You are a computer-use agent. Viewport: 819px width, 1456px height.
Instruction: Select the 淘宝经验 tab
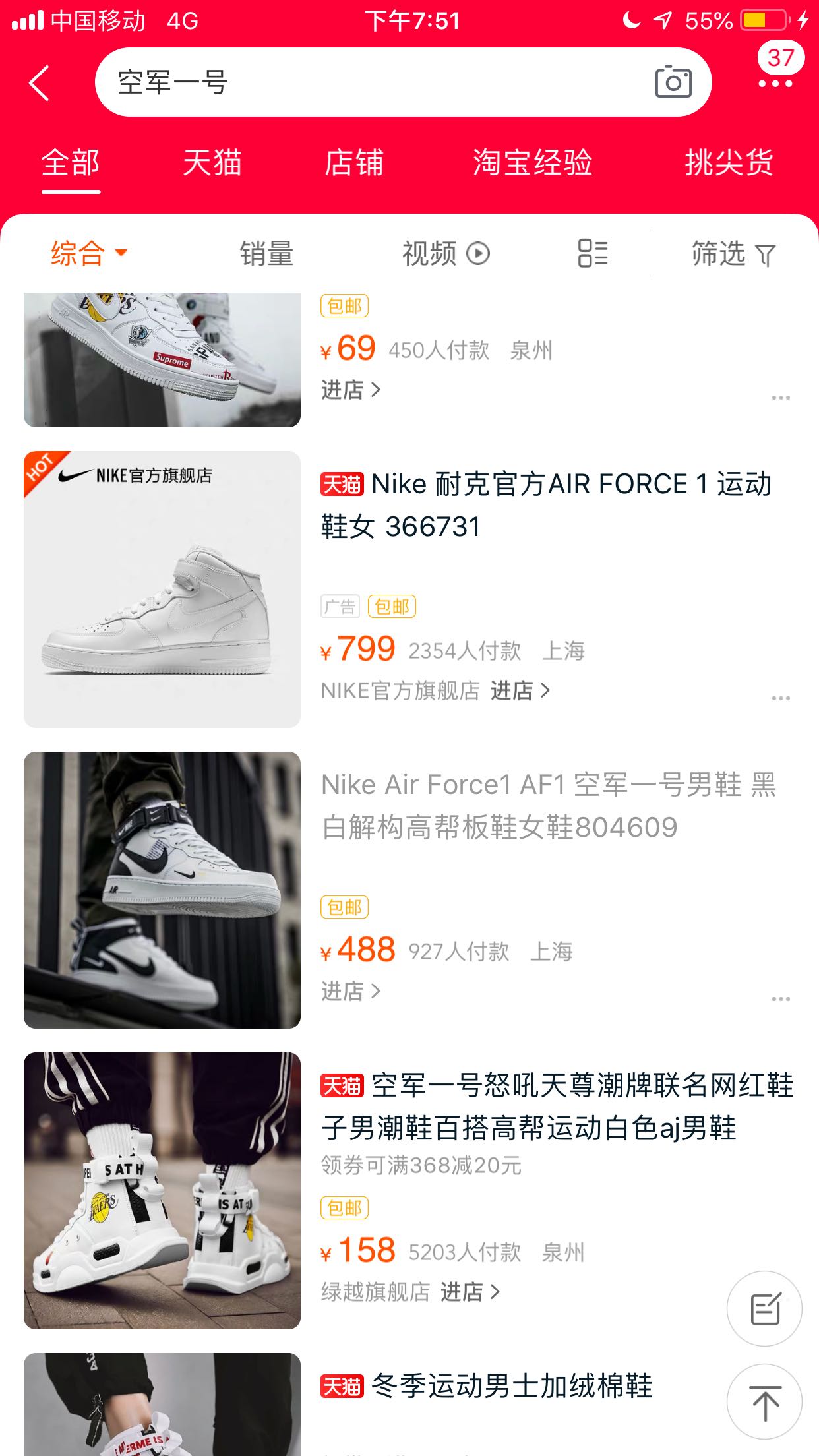pos(533,163)
